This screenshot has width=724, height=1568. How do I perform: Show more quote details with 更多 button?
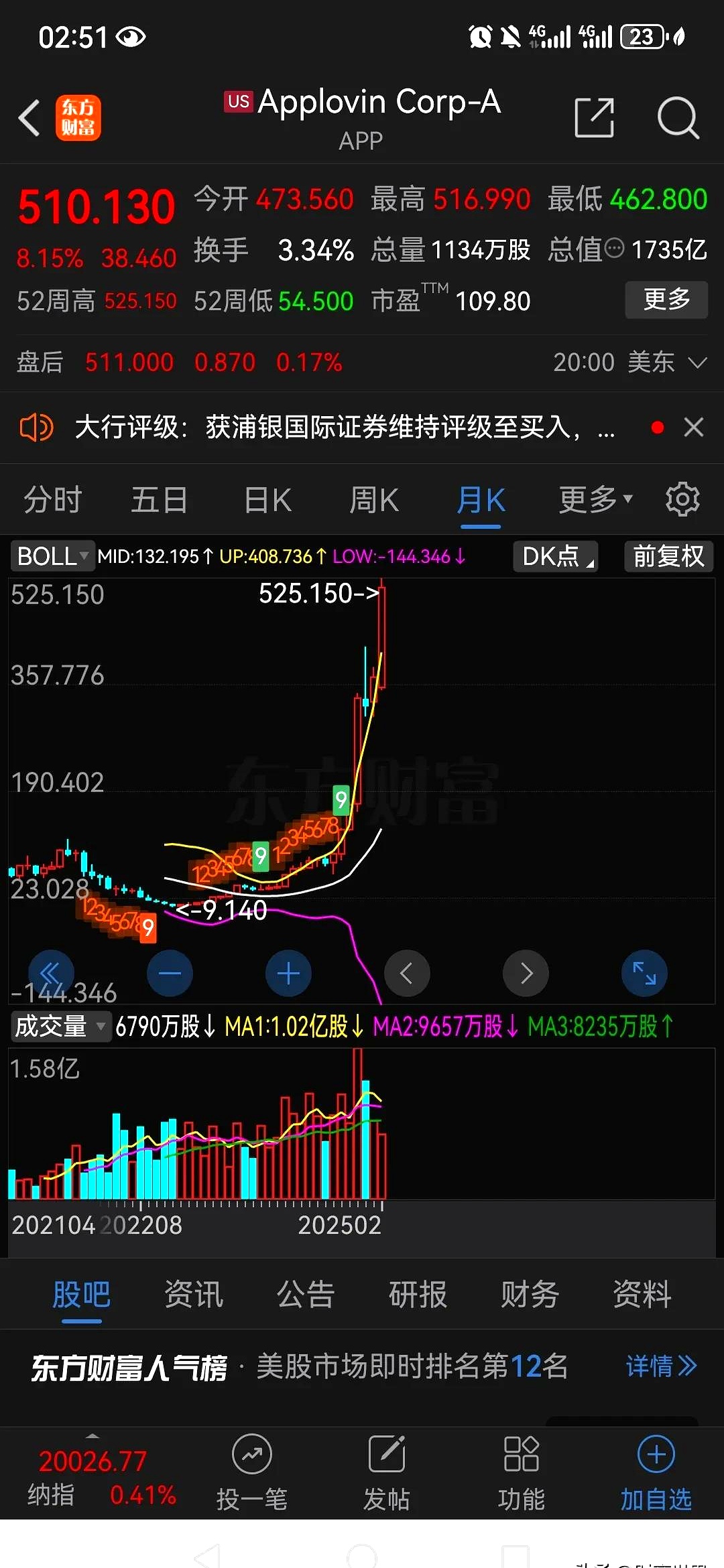point(666,300)
